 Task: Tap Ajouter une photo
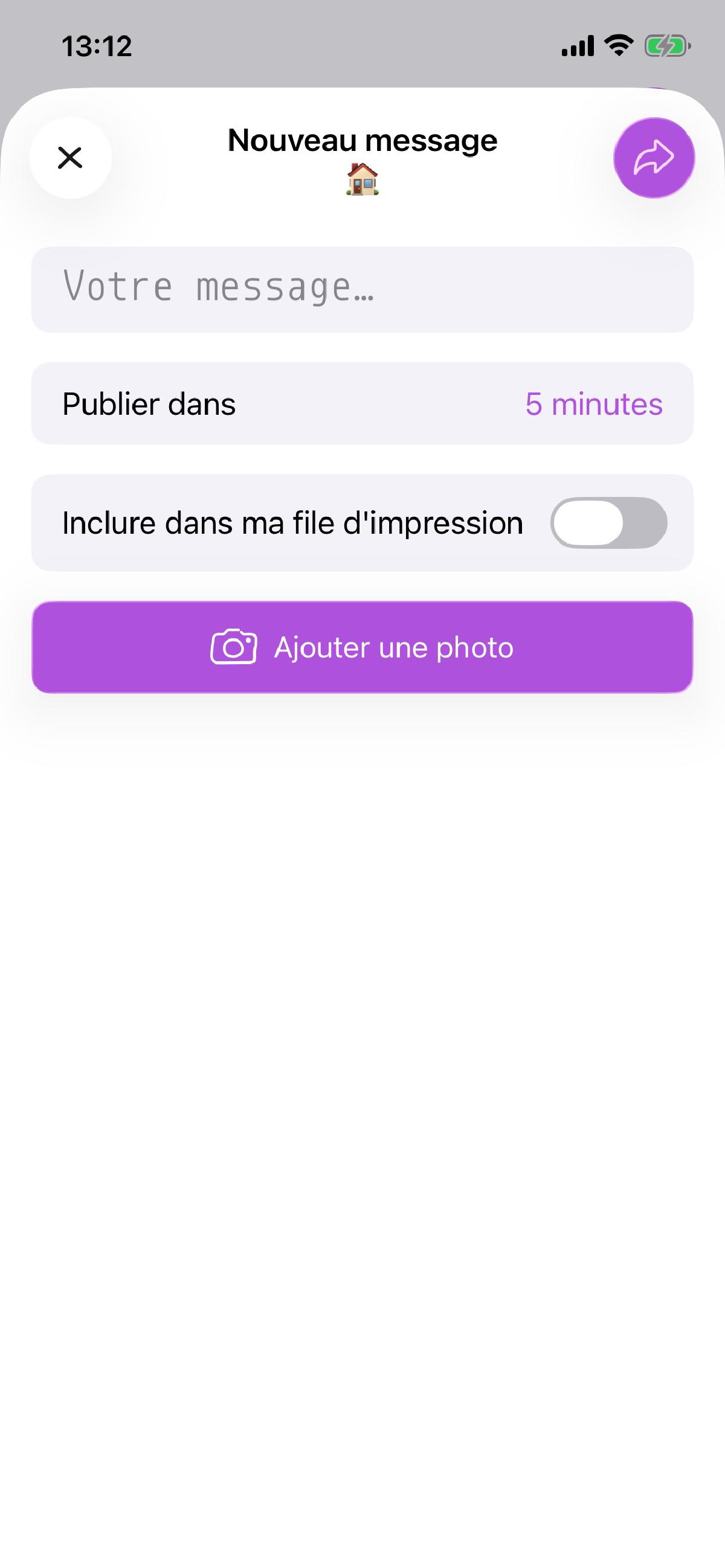tap(362, 647)
